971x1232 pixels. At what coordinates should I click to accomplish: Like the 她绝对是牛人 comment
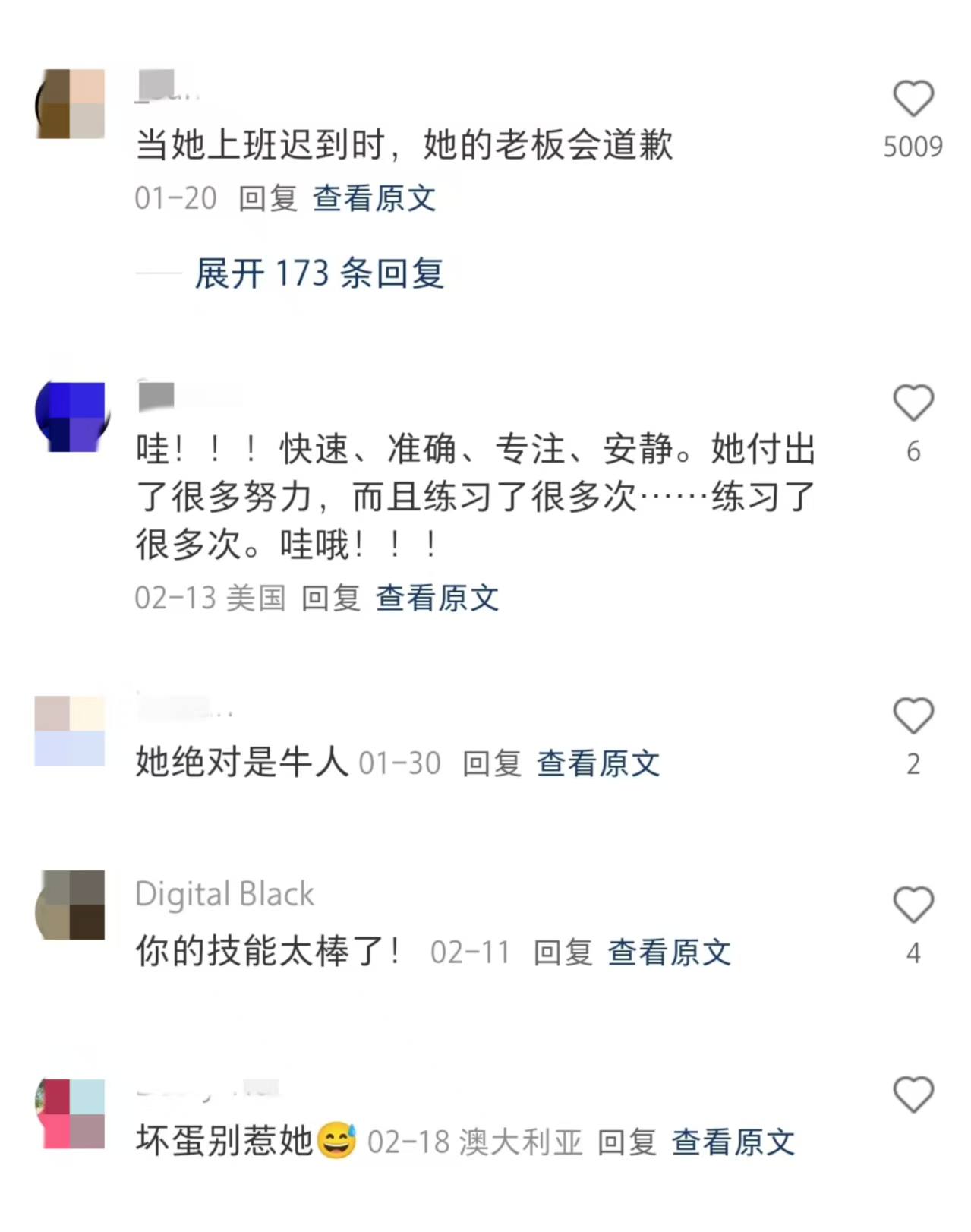(913, 716)
